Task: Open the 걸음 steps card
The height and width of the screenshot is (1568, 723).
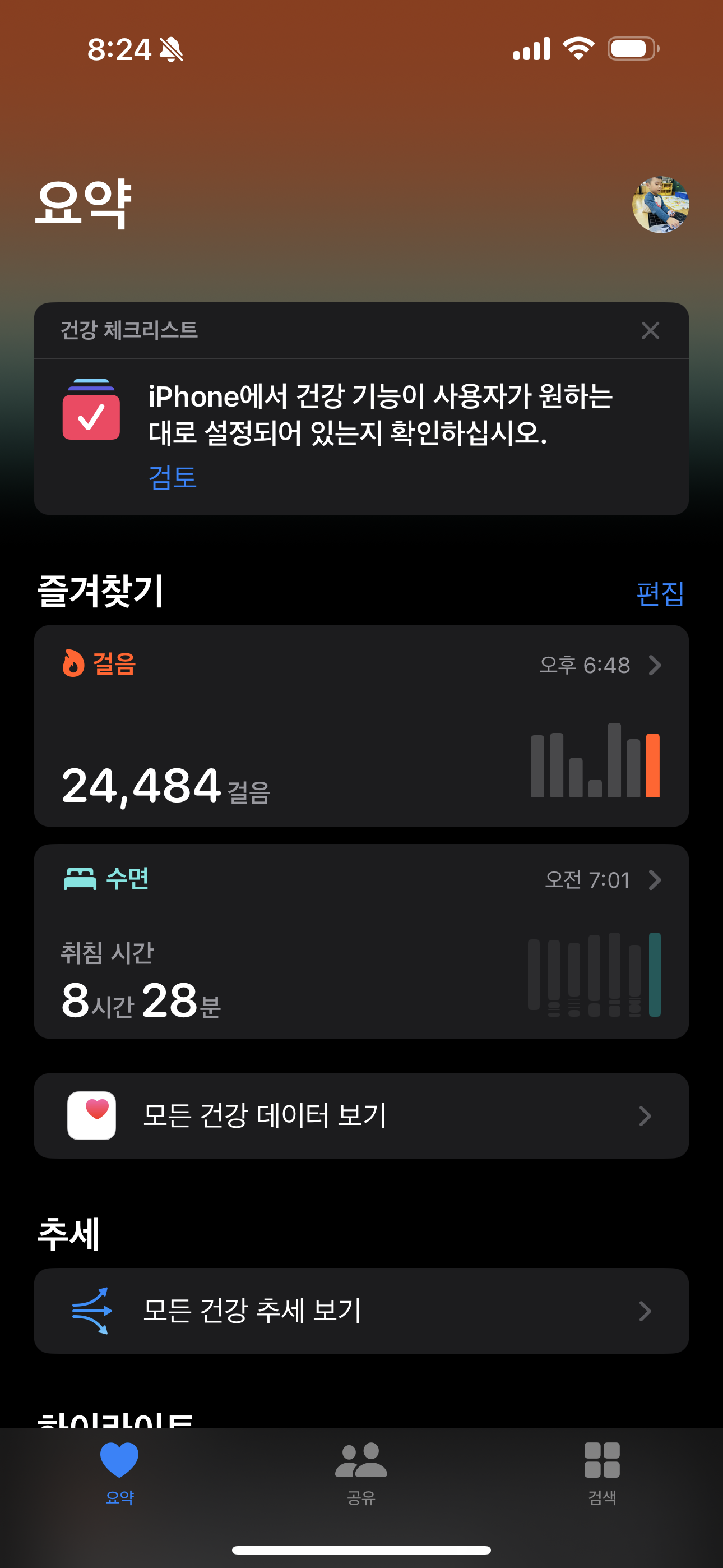Action: tap(361, 726)
